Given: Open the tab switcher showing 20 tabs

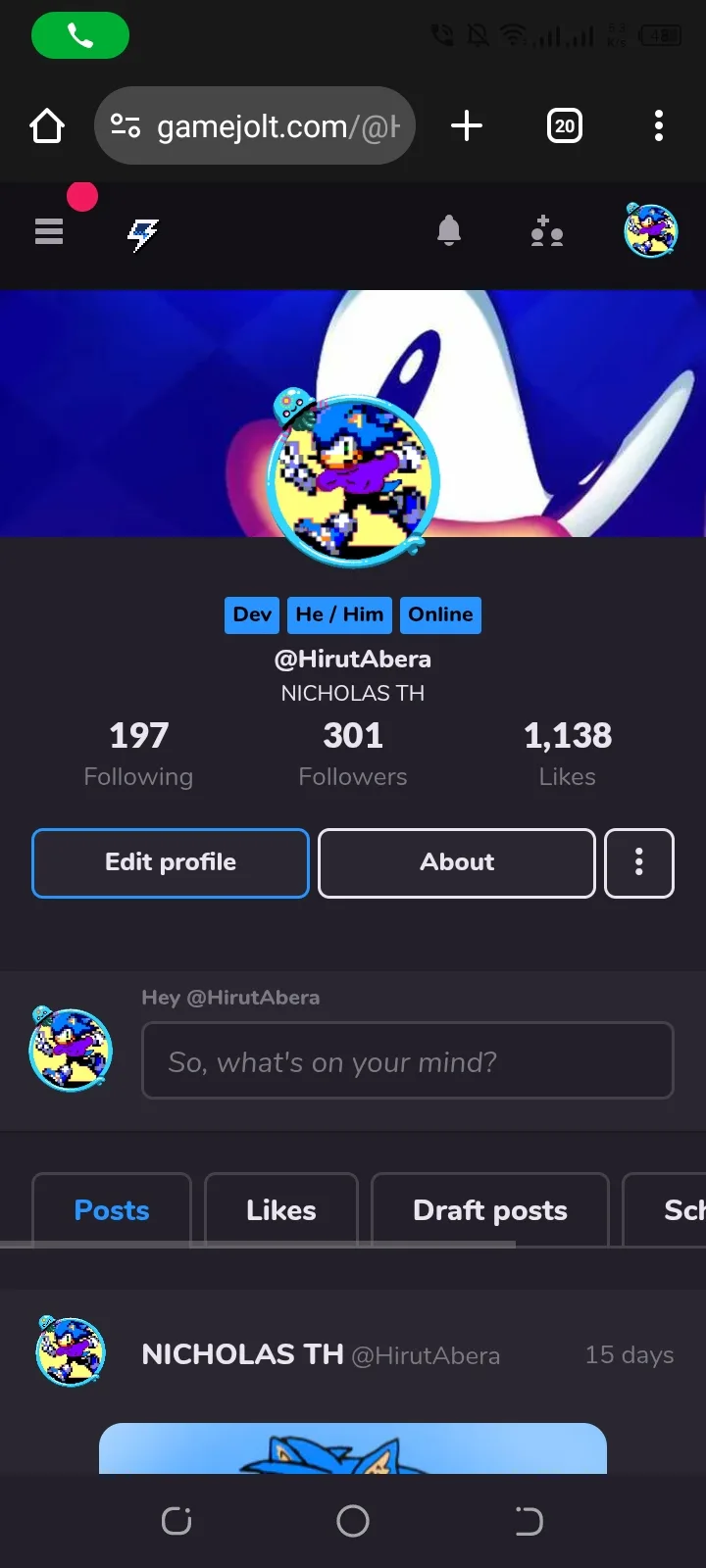Looking at the screenshot, I should [565, 125].
